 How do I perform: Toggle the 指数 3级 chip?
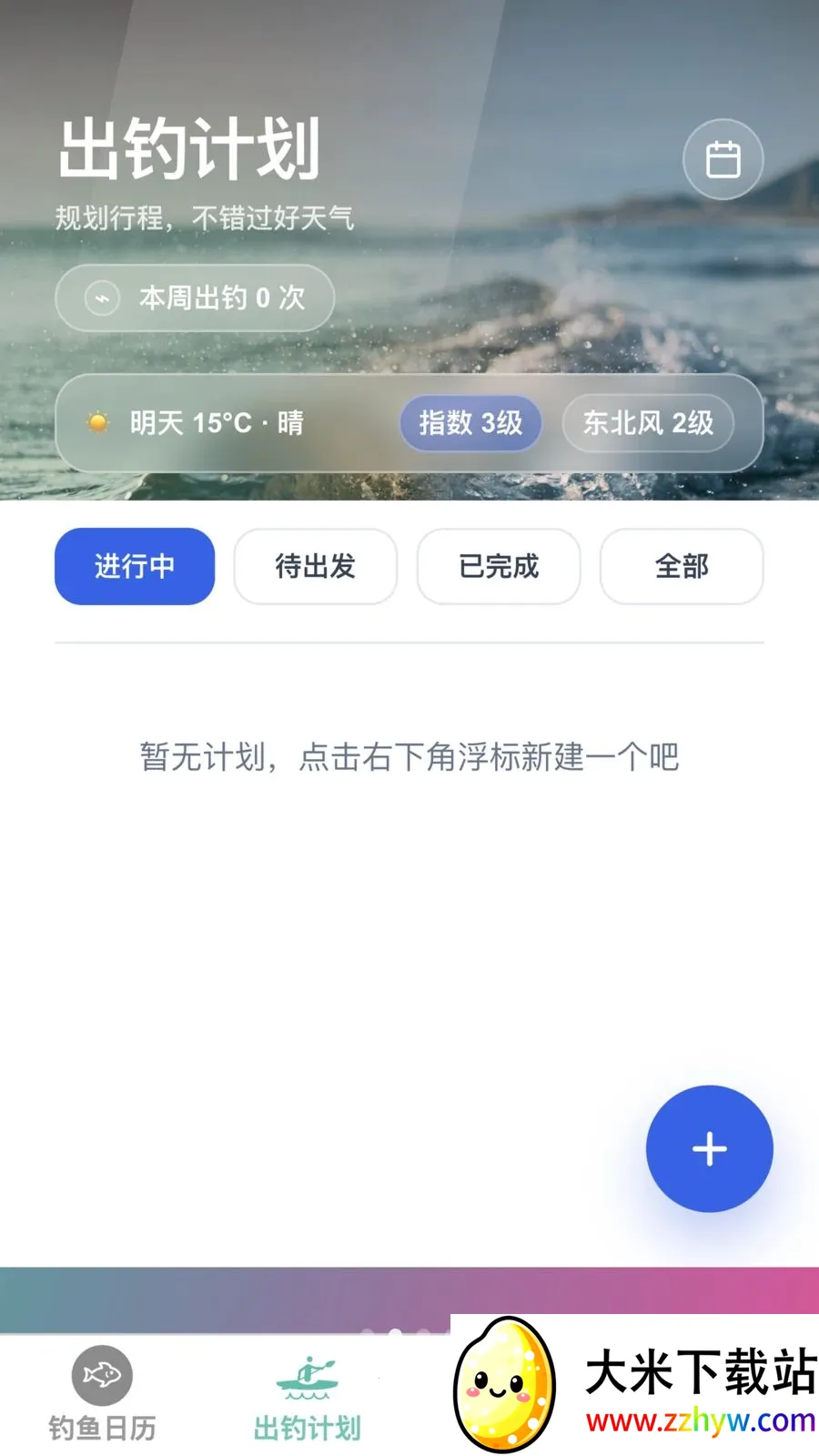(471, 422)
